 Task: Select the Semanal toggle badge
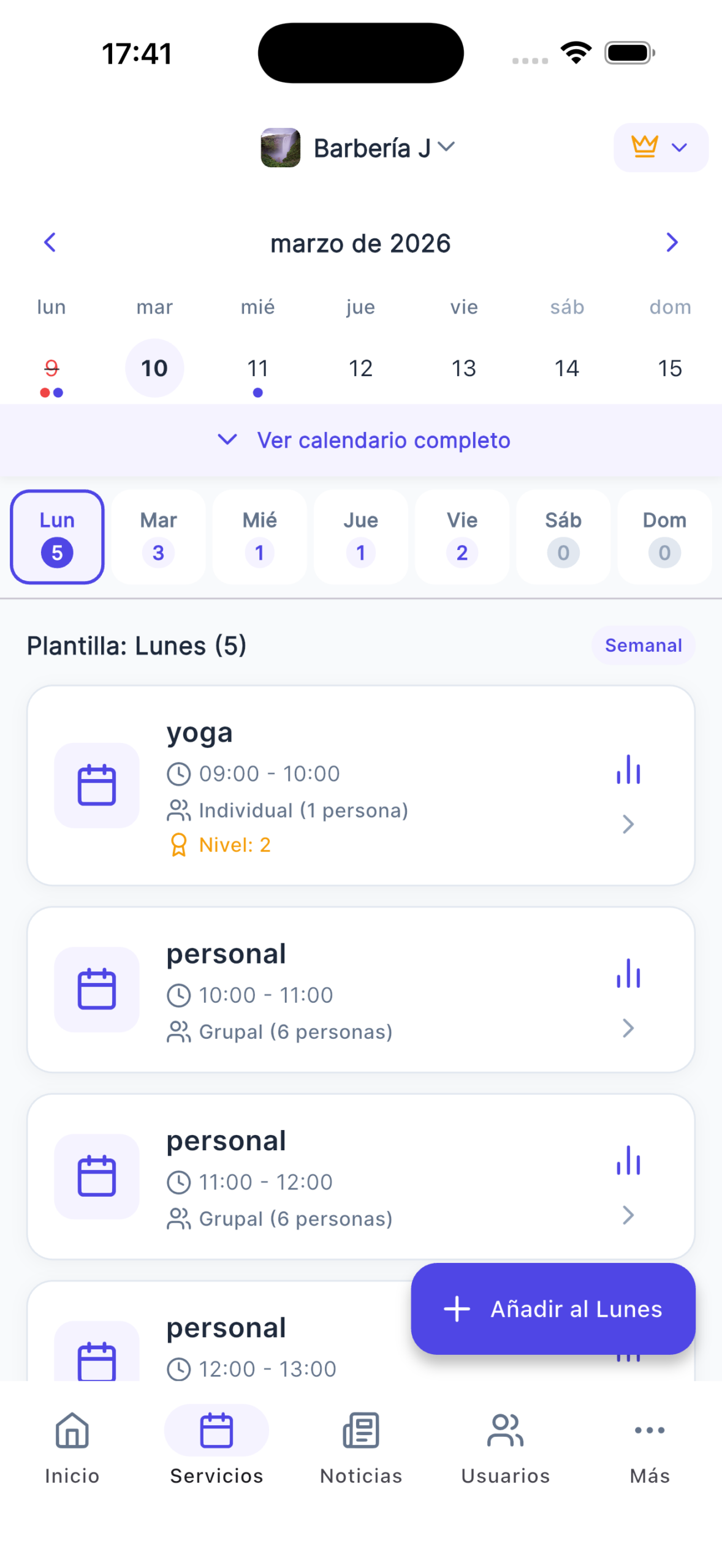click(643, 645)
